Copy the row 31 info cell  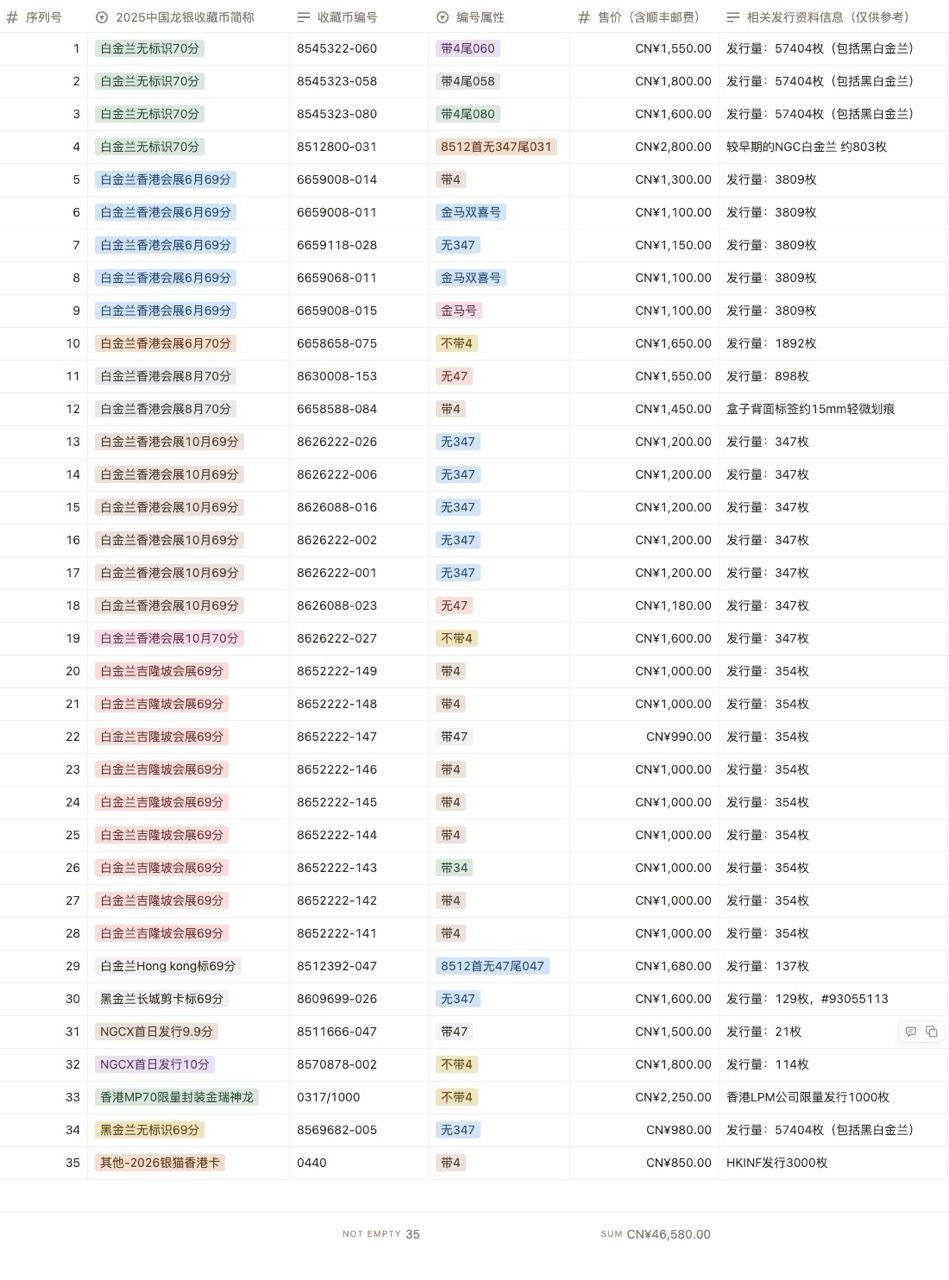coord(931,1032)
